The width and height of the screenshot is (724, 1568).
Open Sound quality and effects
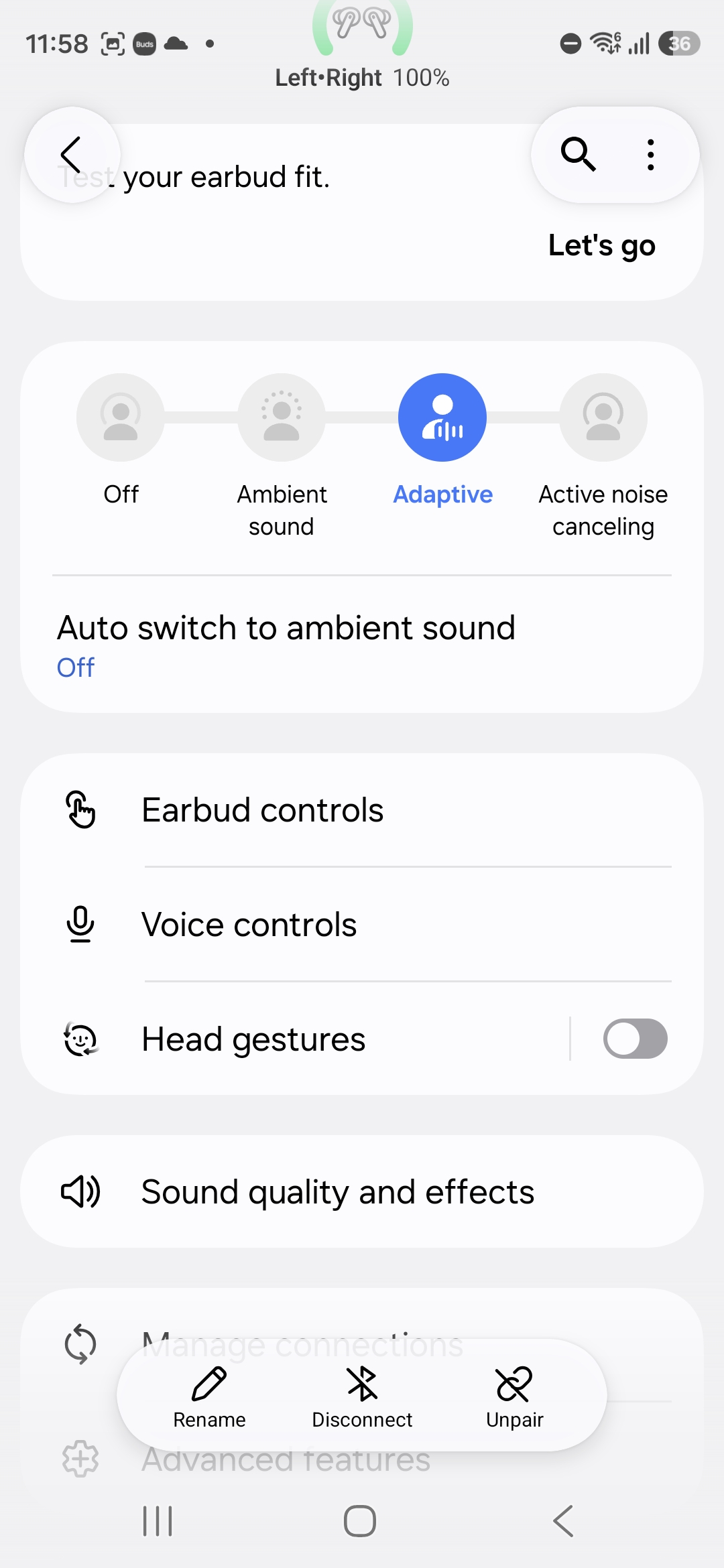pos(362,1191)
